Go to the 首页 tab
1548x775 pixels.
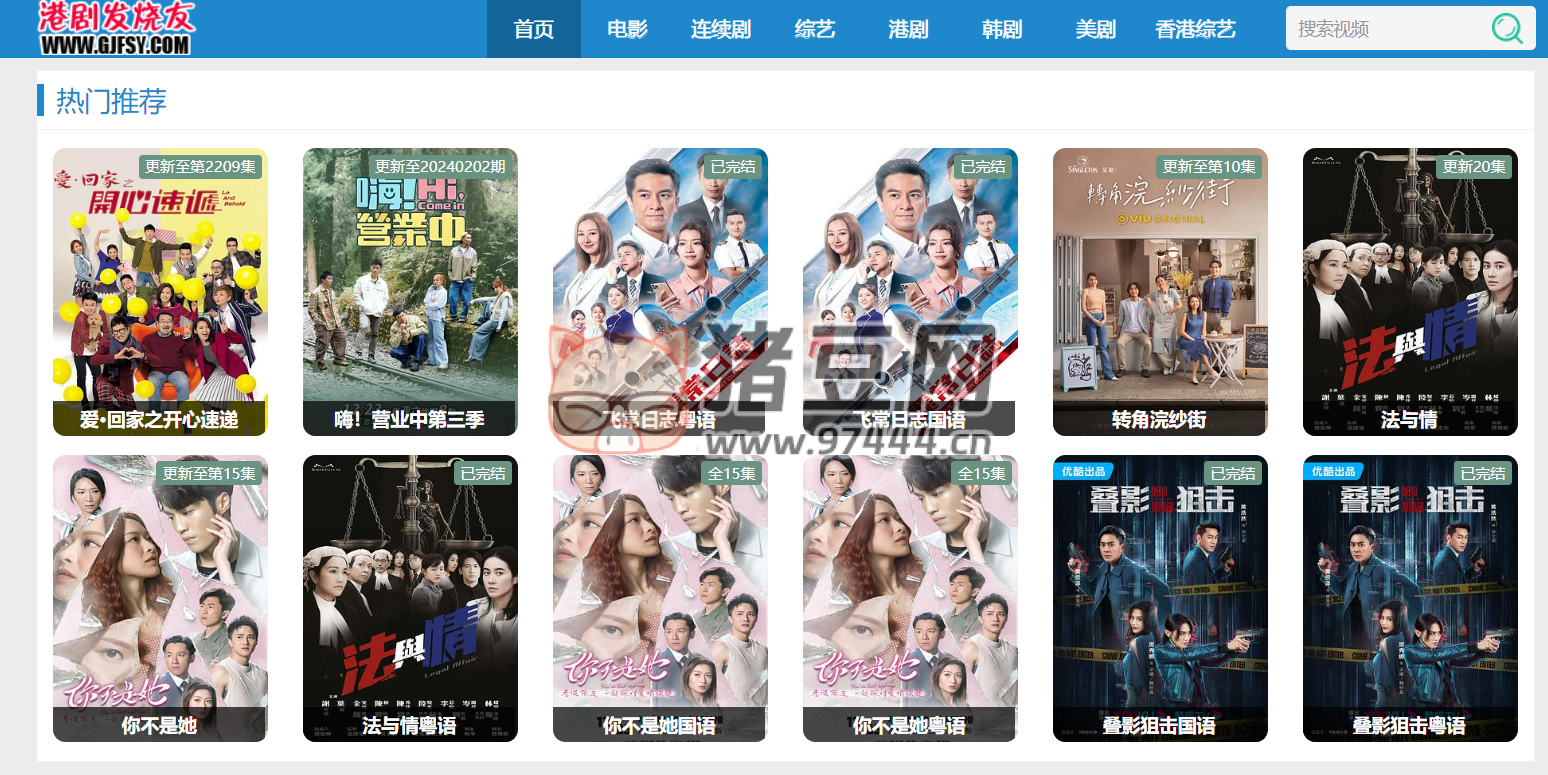(x=533, y=29)
